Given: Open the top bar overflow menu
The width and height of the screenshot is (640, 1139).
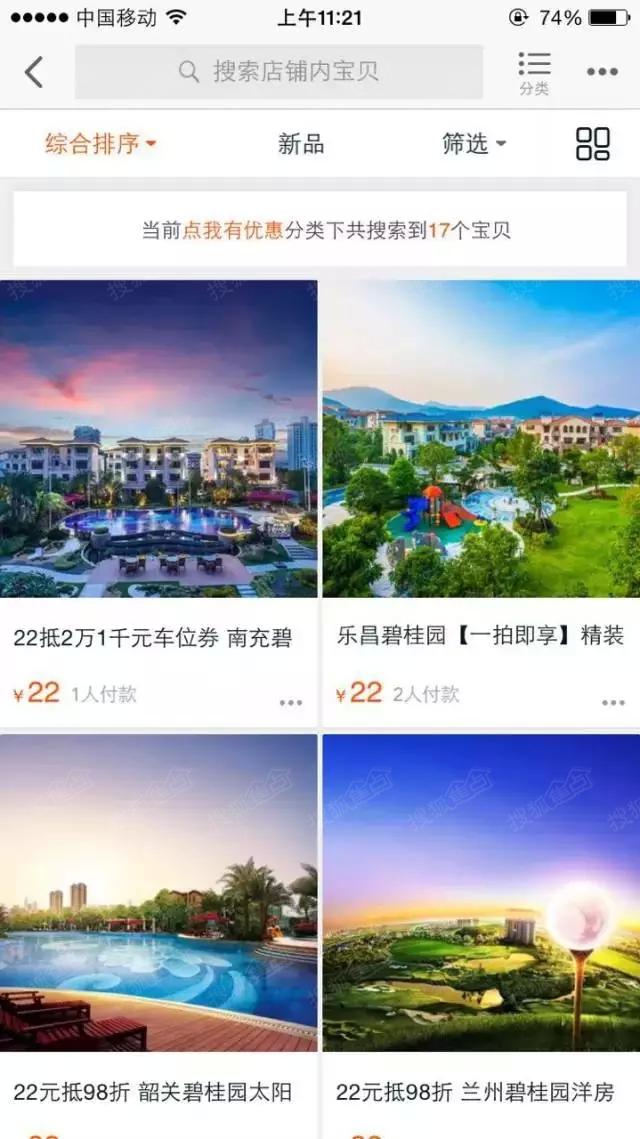Looking at the screenshot, I should coord(602,72).
